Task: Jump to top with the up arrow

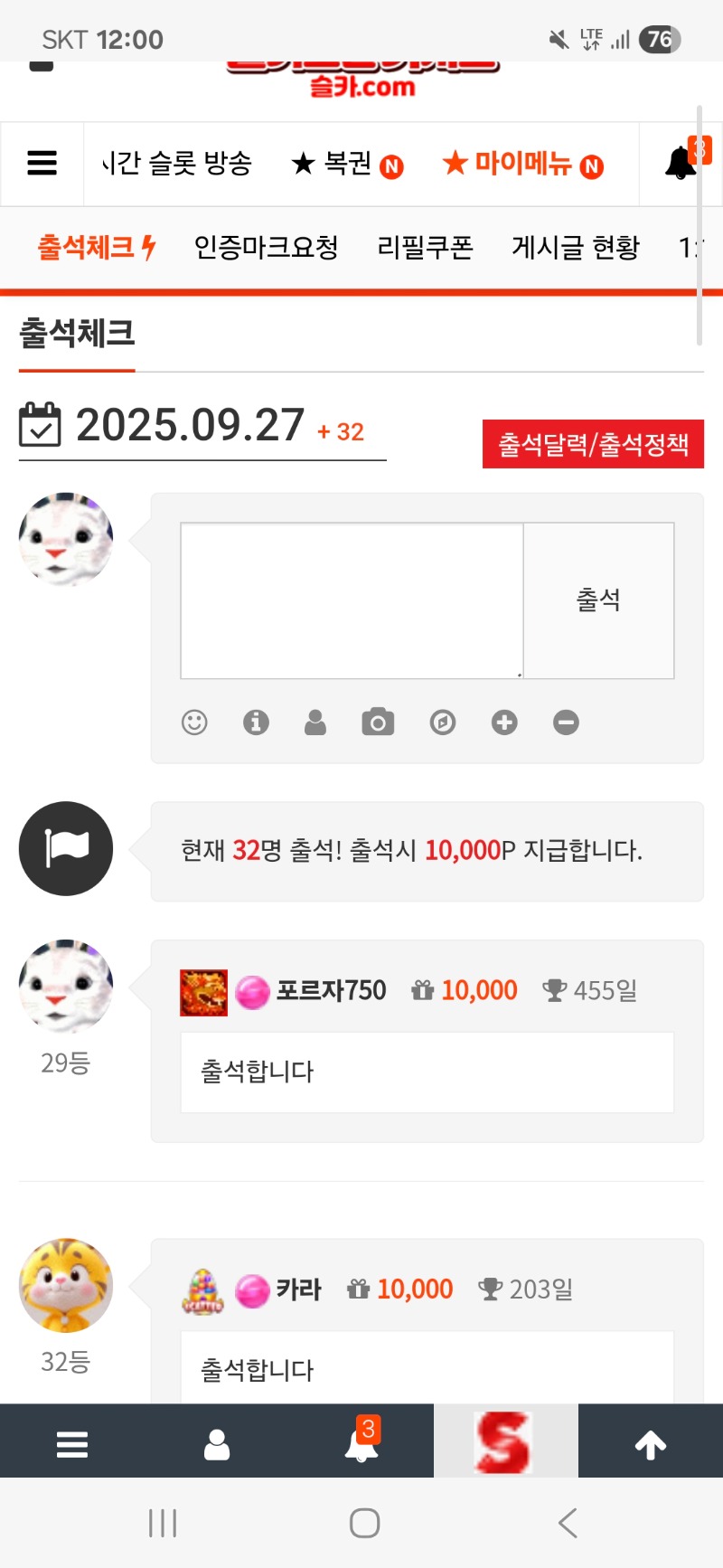Action: tap(651, 1444)
